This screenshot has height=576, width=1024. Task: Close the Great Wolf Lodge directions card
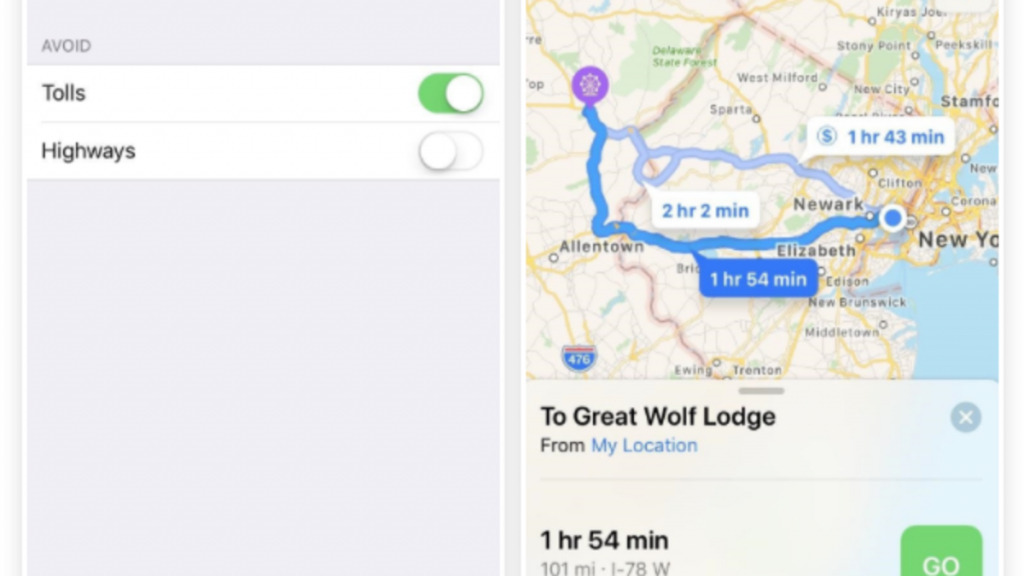(x=965, y=417)
